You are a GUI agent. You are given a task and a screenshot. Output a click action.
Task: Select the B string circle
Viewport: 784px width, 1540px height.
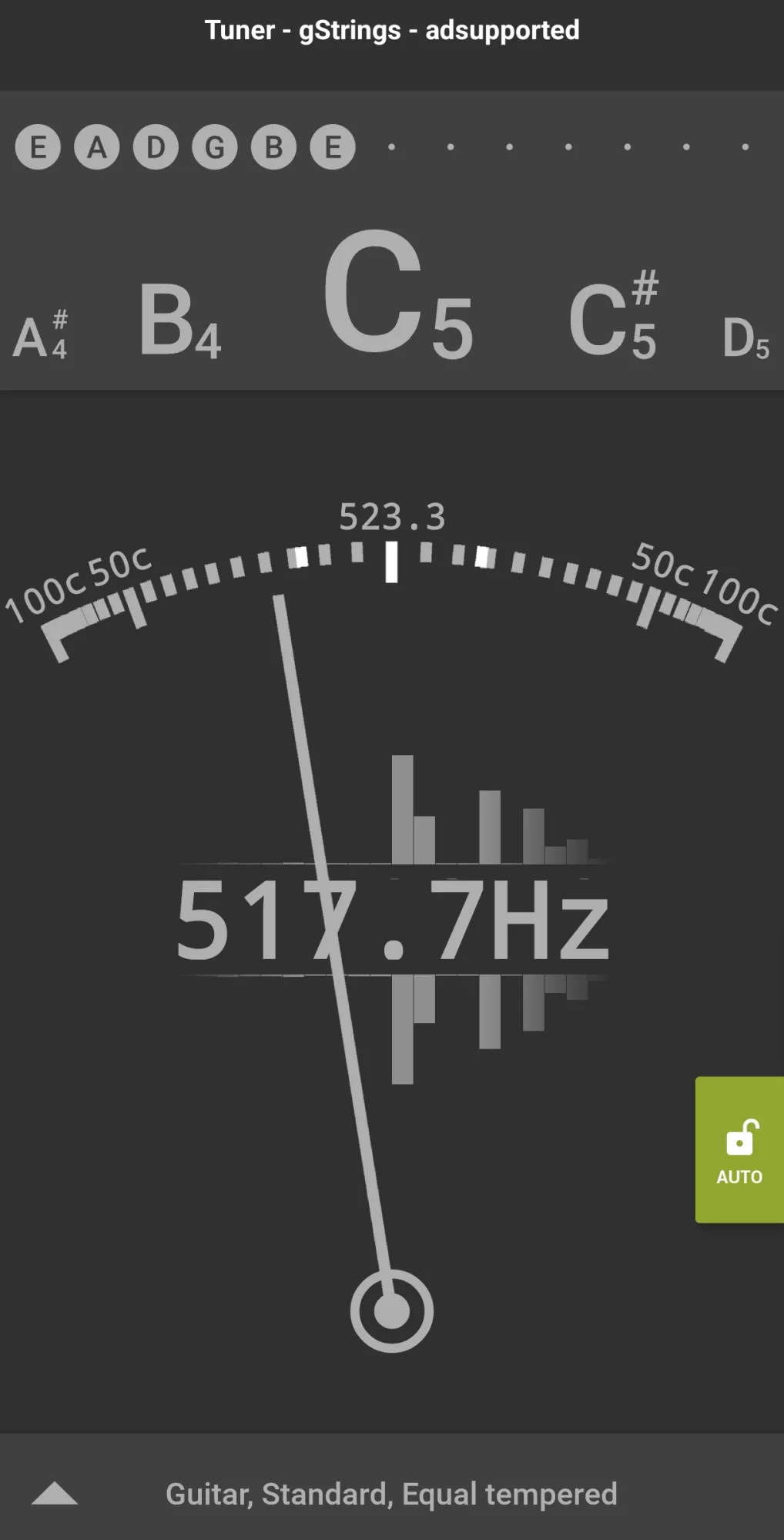click(273, 146)
